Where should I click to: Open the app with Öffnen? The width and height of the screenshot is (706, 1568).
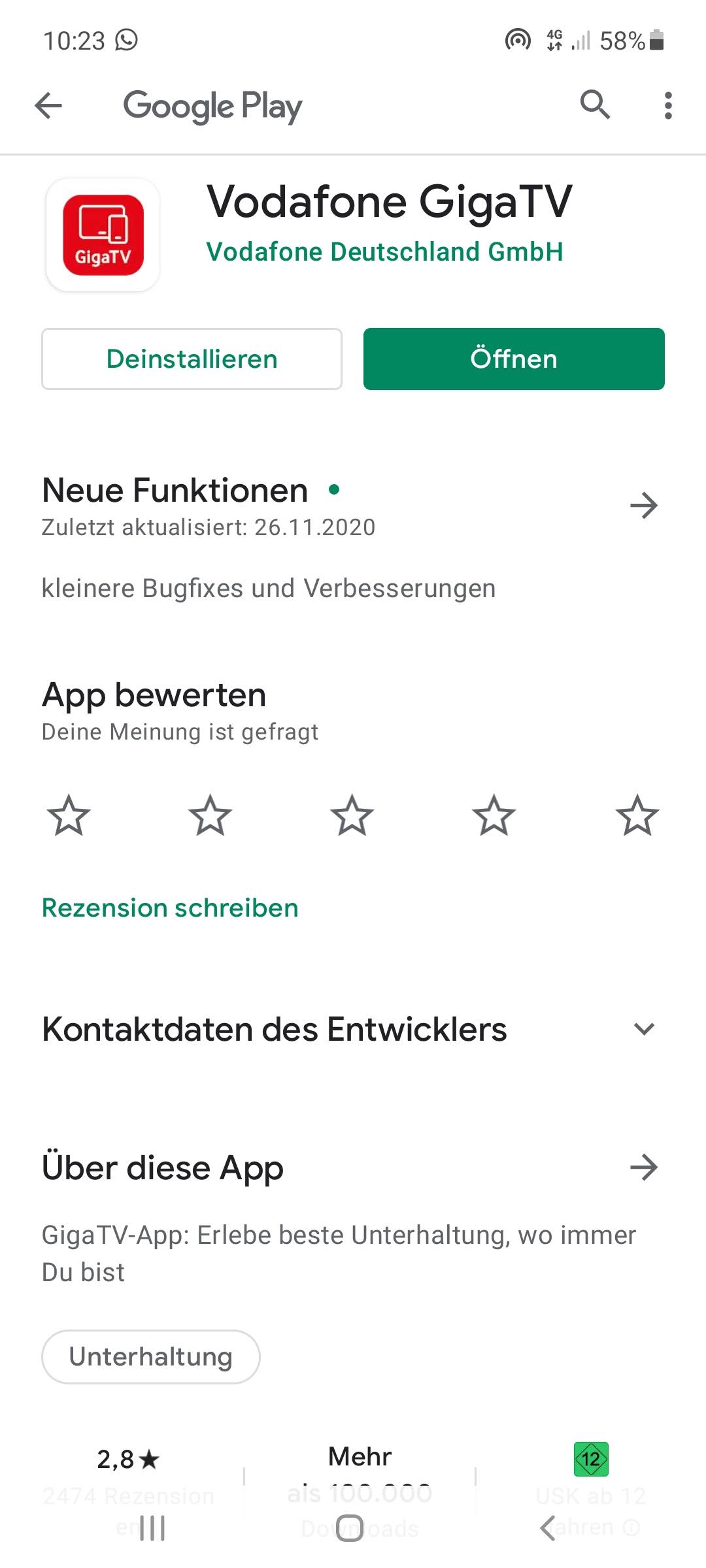click(514, 359)
